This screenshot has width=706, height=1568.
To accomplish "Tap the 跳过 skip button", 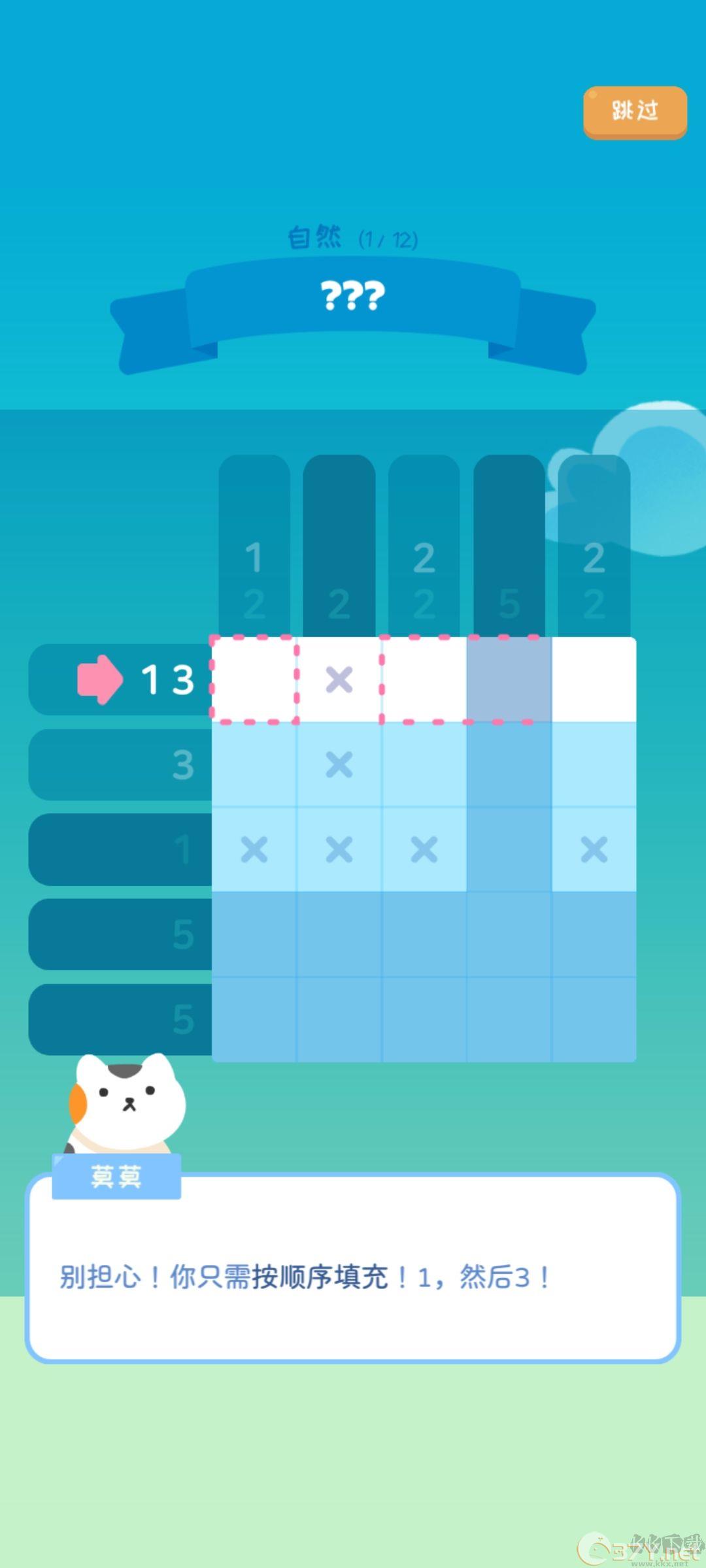I will pos(635,112).
